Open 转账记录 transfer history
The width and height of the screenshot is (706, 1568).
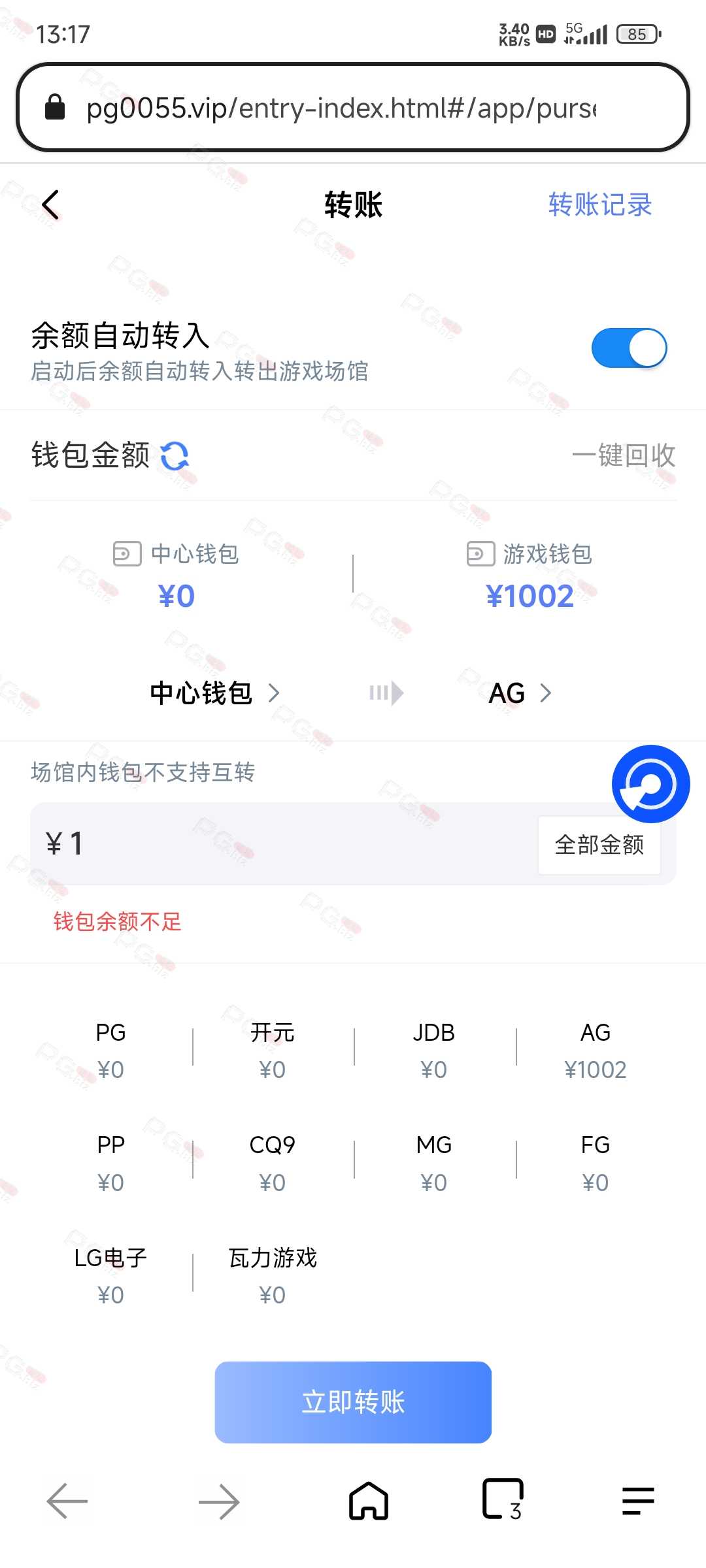[599, 205]
